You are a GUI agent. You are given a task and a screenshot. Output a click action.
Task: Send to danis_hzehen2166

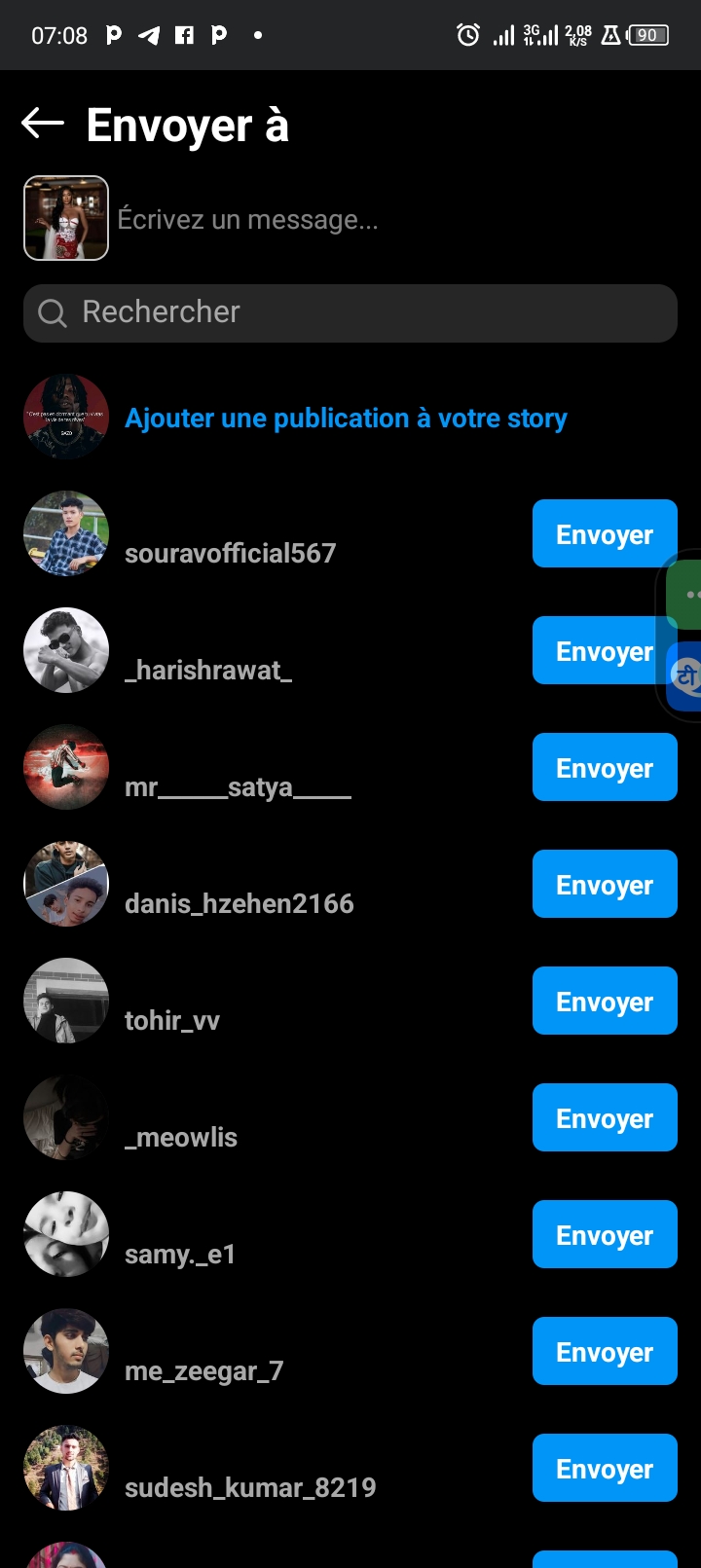coord(605,884)
